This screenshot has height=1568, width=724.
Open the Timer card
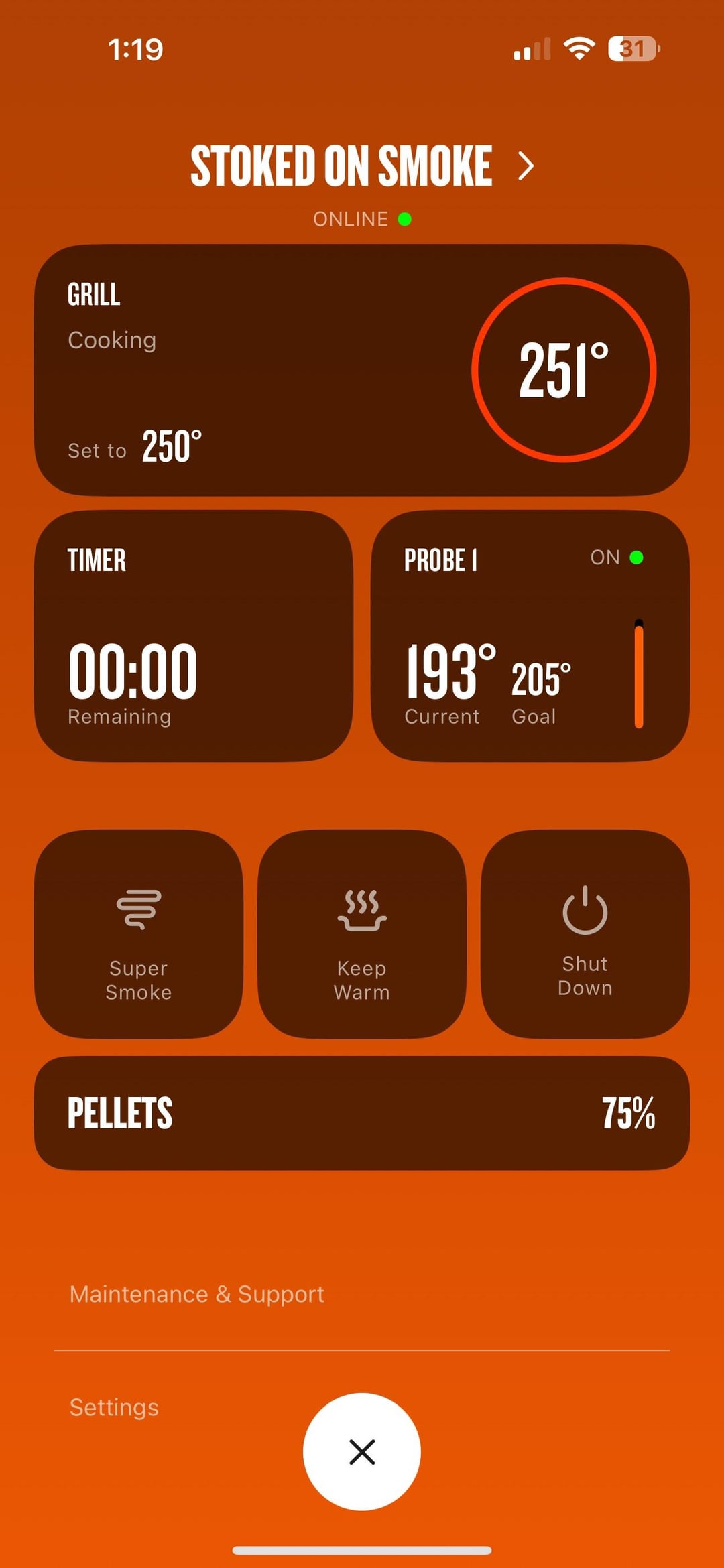(193, 635)
